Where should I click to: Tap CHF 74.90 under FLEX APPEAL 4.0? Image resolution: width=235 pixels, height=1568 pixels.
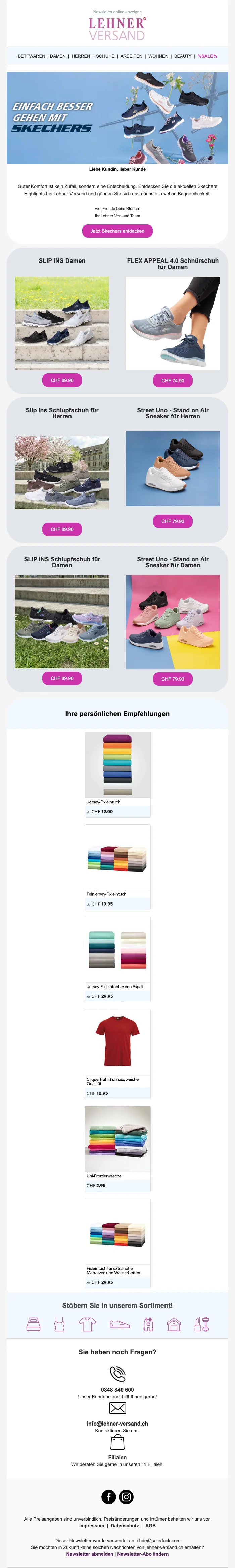172,380
